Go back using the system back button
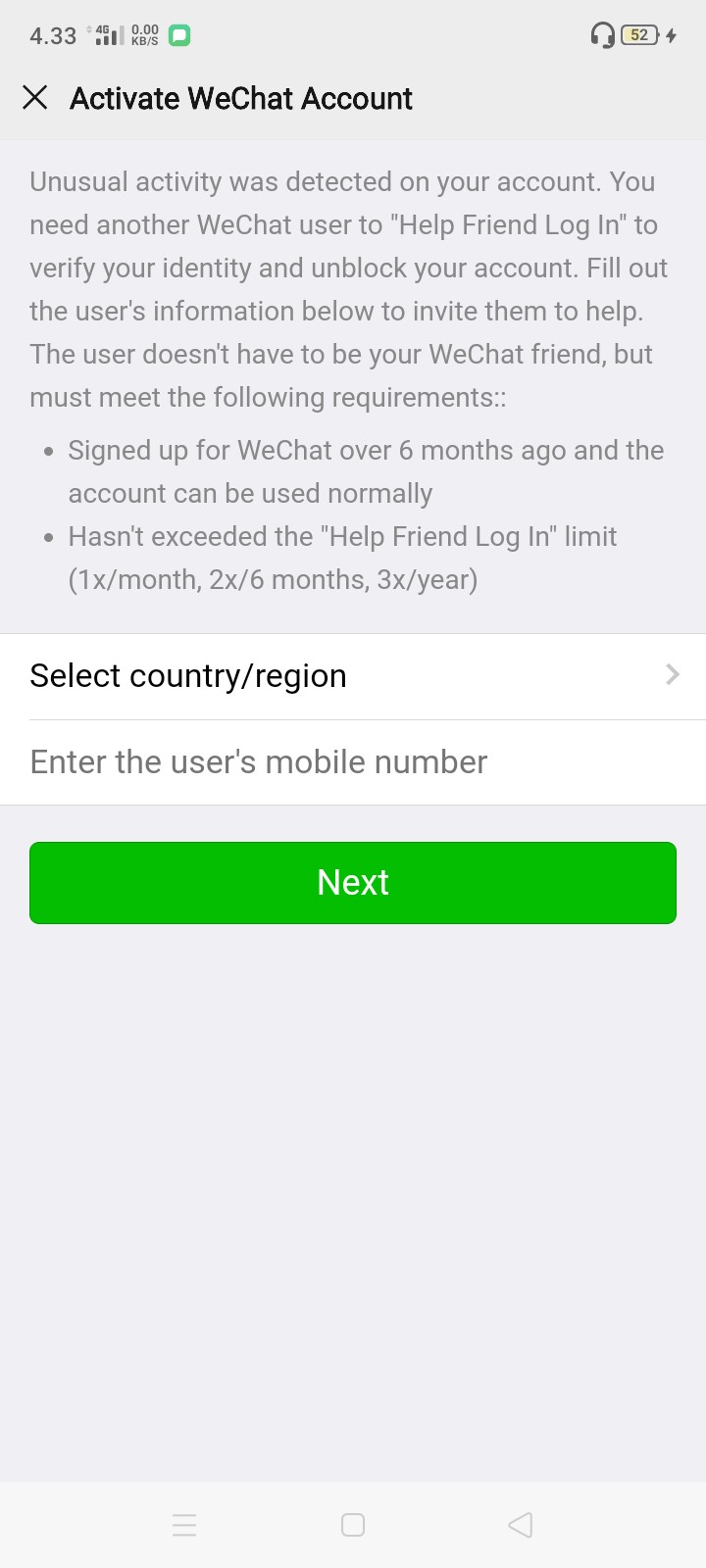Screen dimensions: 706x1568 point(521,1525)
